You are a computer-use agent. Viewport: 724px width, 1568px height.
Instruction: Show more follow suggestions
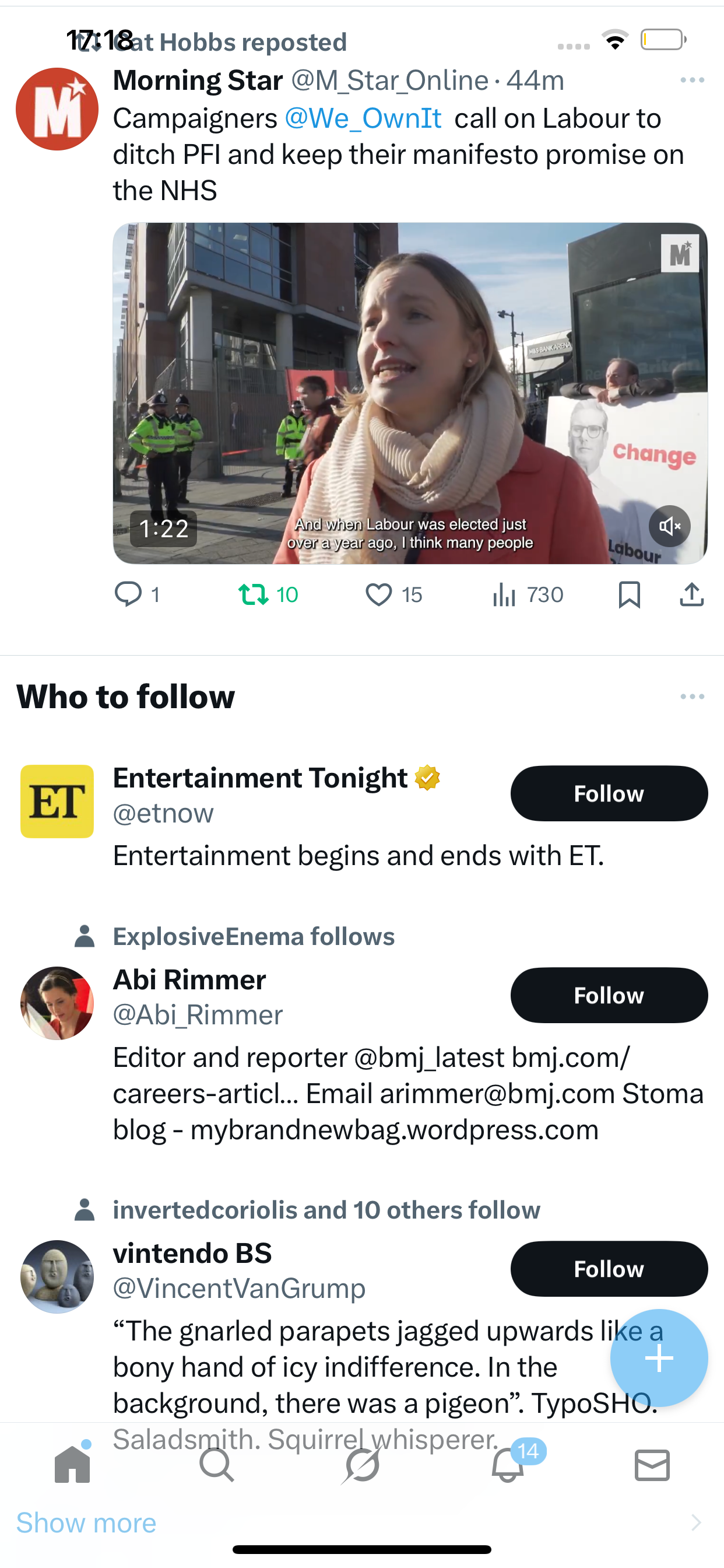tap(86, 1523)
